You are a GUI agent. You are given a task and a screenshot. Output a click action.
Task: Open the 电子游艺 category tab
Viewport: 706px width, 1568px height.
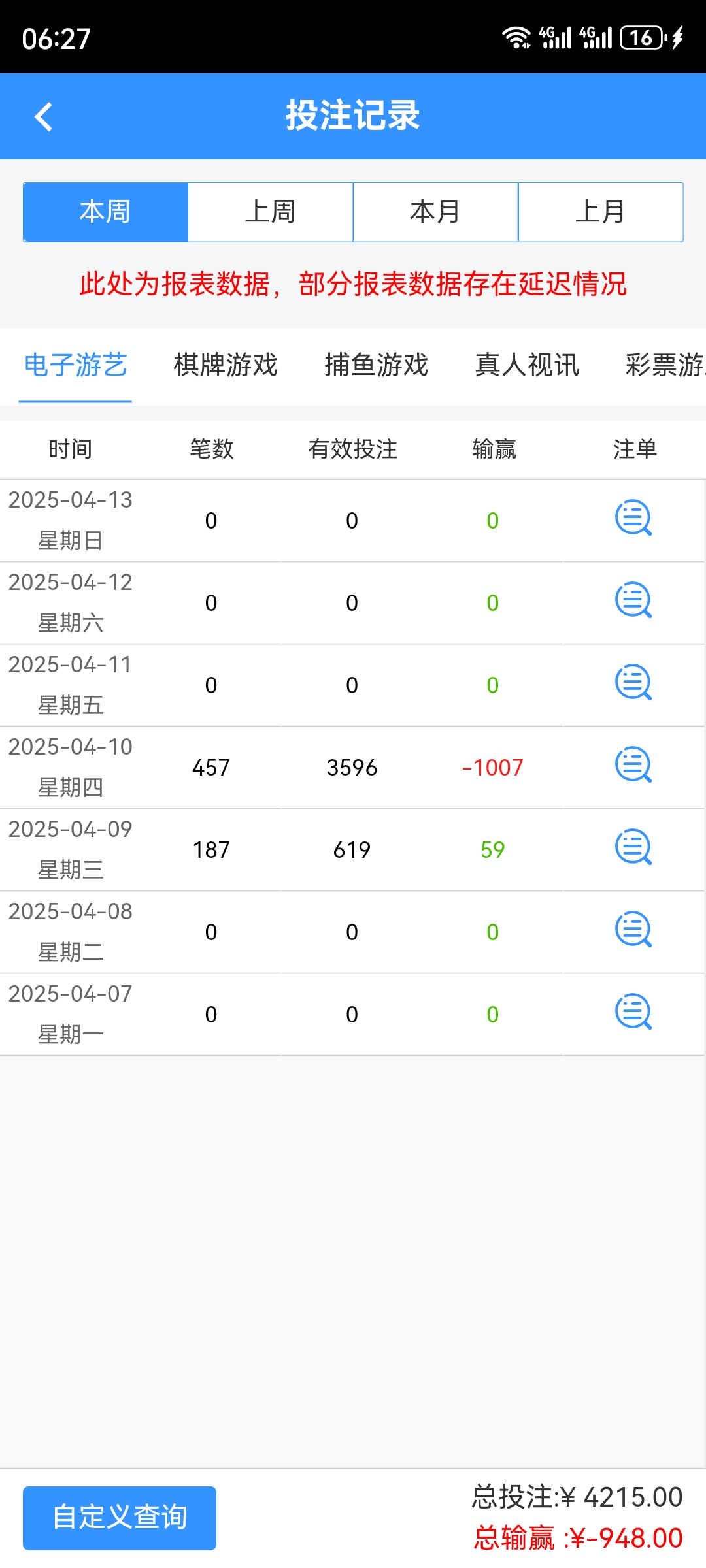(75, 365)
